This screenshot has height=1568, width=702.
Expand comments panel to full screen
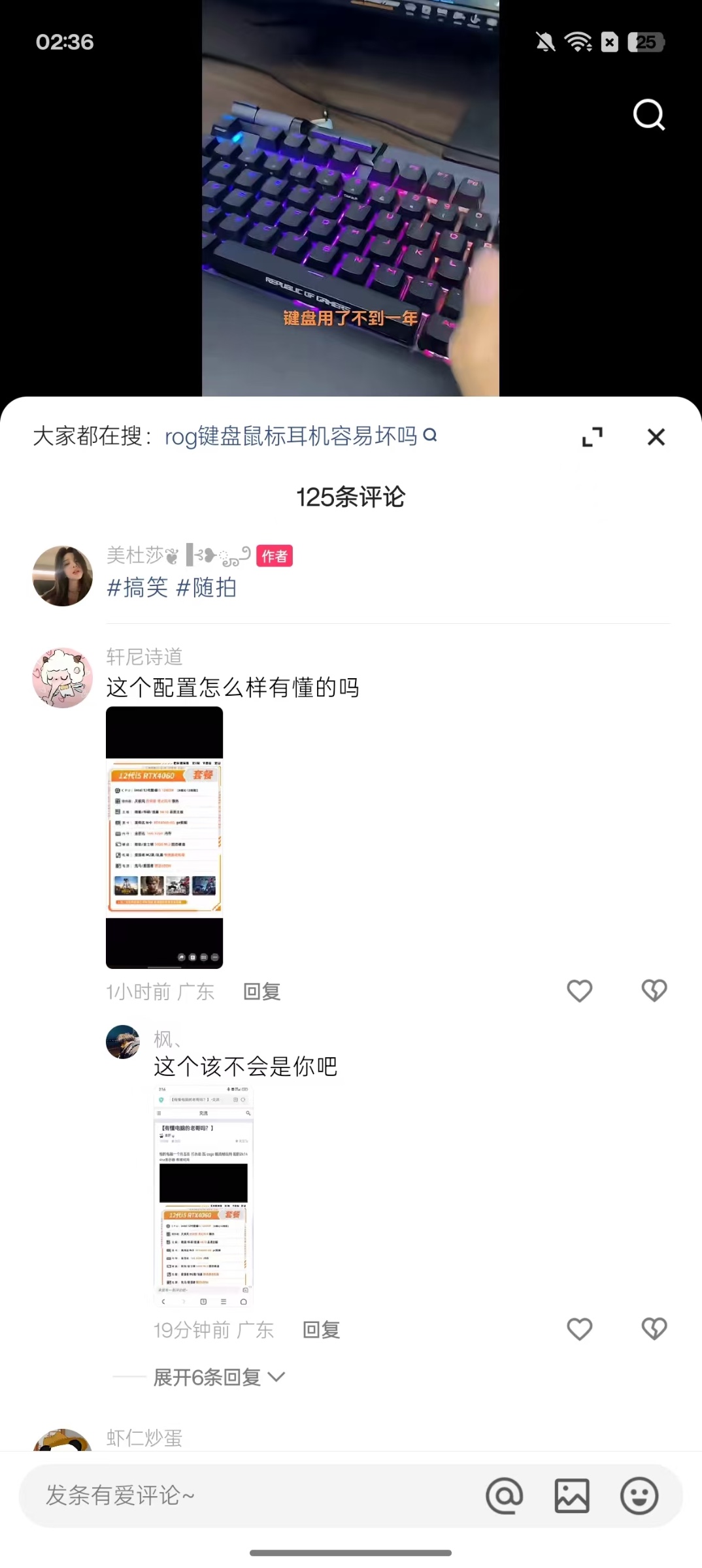point(592,436)
